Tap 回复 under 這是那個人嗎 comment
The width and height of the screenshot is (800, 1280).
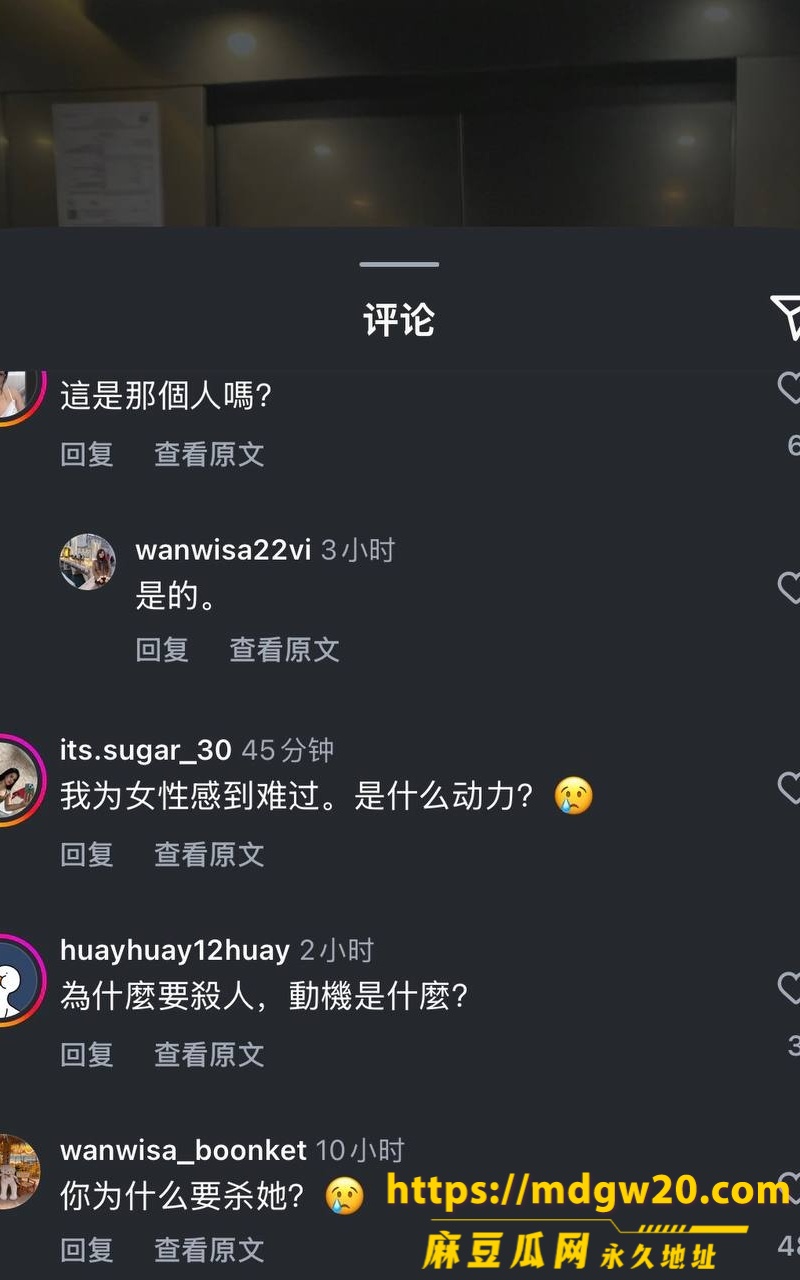coord(87,454)
